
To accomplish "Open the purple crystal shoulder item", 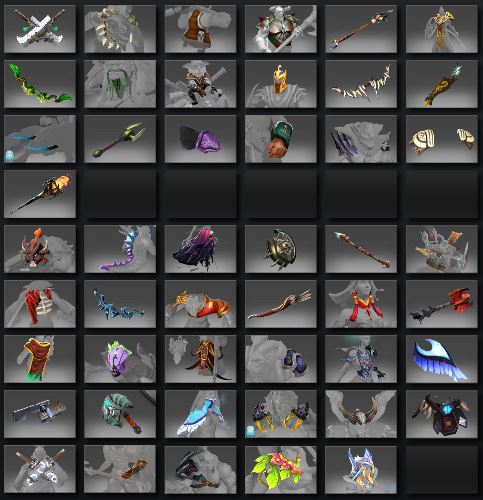I will point(200,139).
